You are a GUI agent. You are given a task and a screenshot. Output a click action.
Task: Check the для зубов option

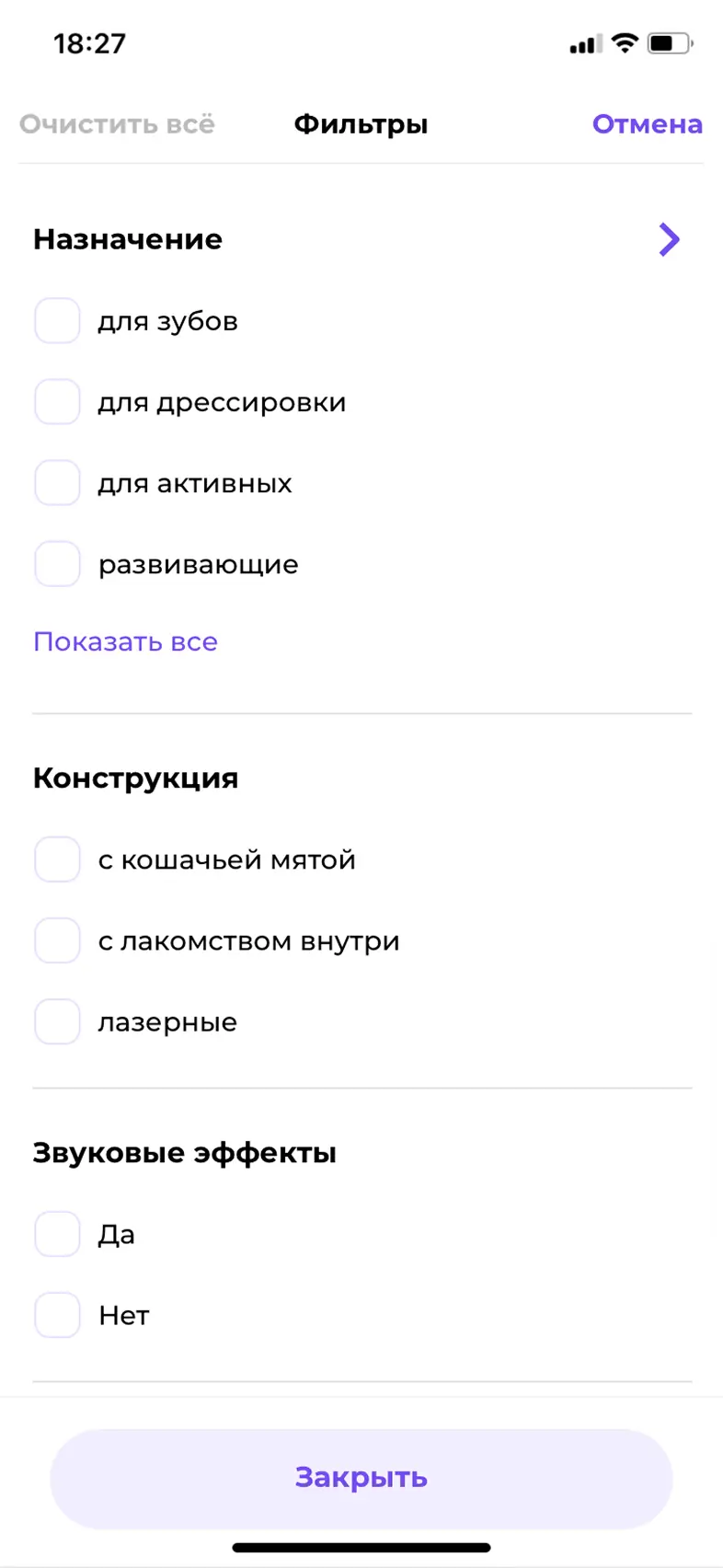click(x=57, y=321)
